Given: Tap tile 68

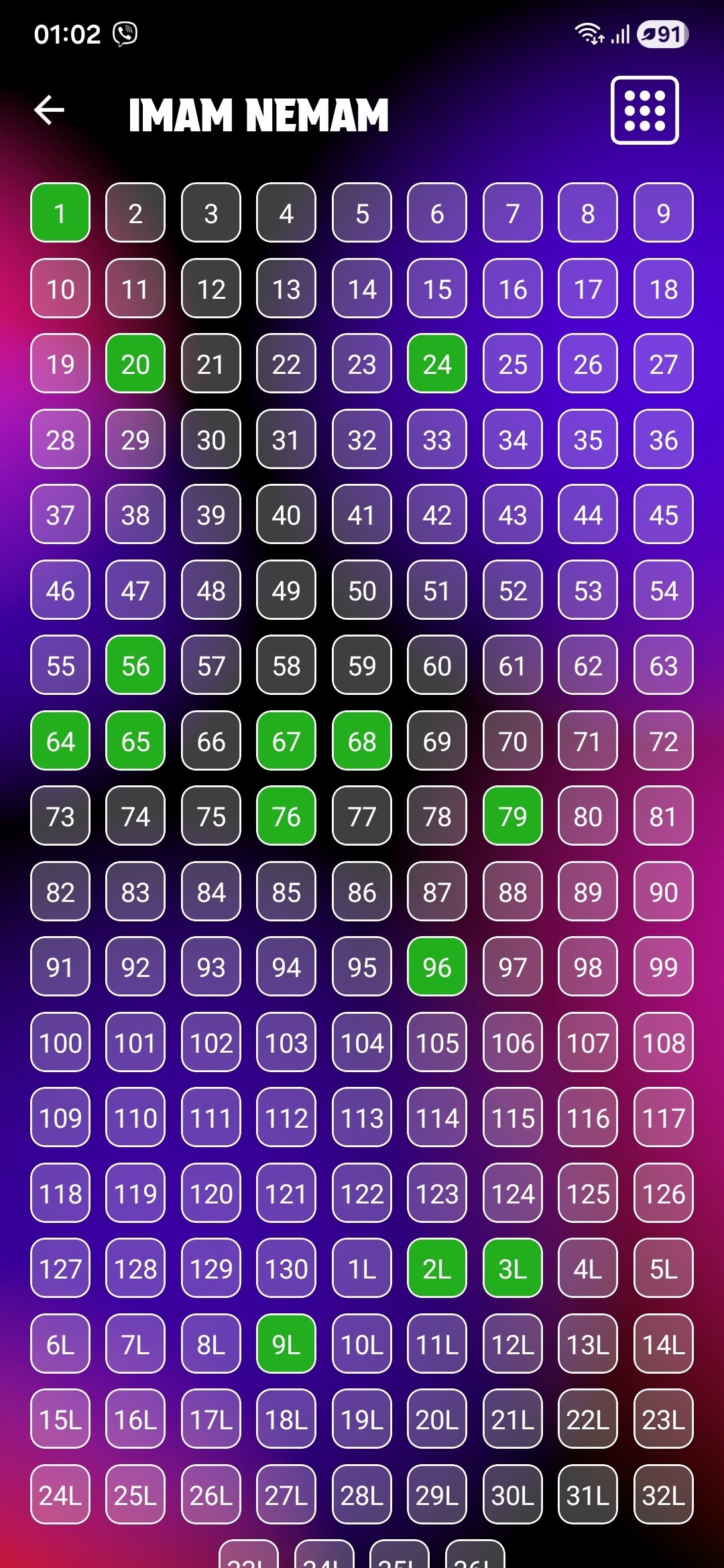Looking at the screenshot, I should tap(362, 740).
